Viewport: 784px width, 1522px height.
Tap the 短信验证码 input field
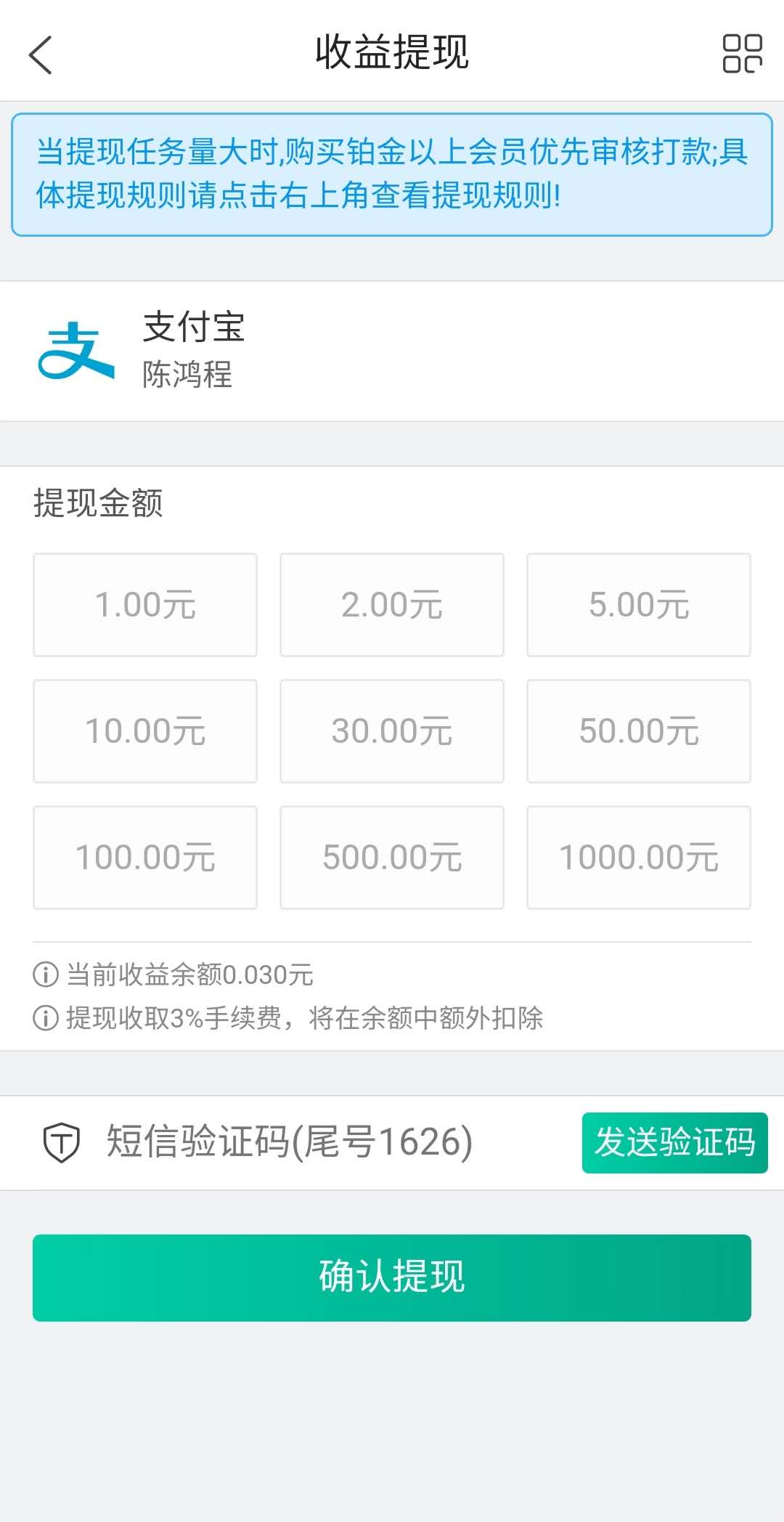(x=334, y=1142)
